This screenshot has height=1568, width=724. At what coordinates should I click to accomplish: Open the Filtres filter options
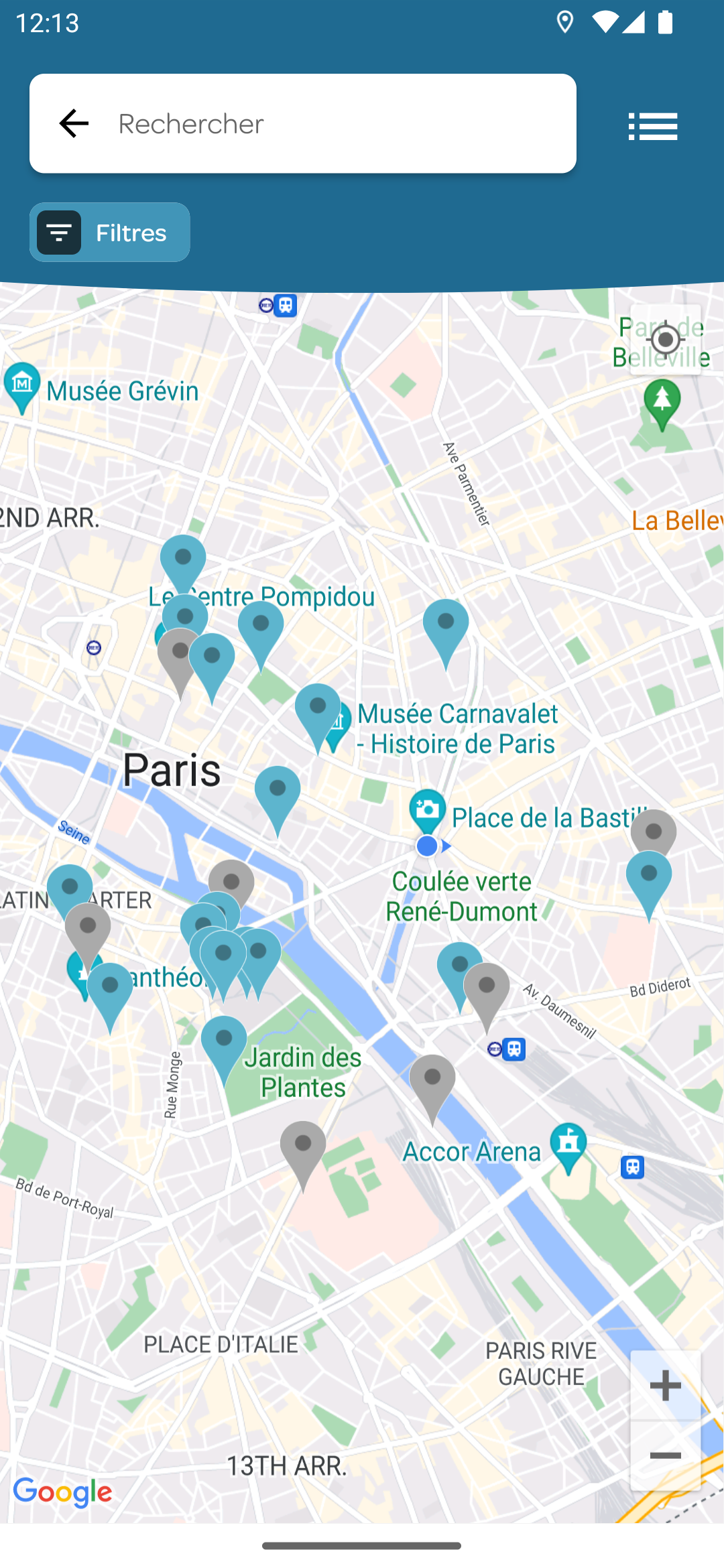pyautogui.click(x=109, y=233)
